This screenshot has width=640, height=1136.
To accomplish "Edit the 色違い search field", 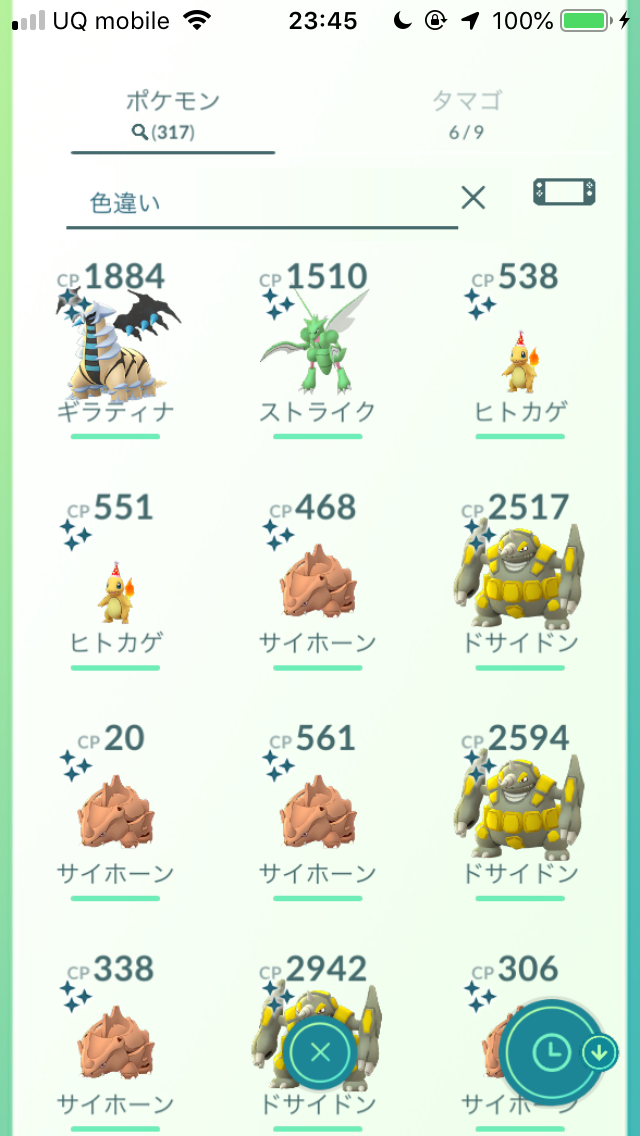I will point(260,203).
